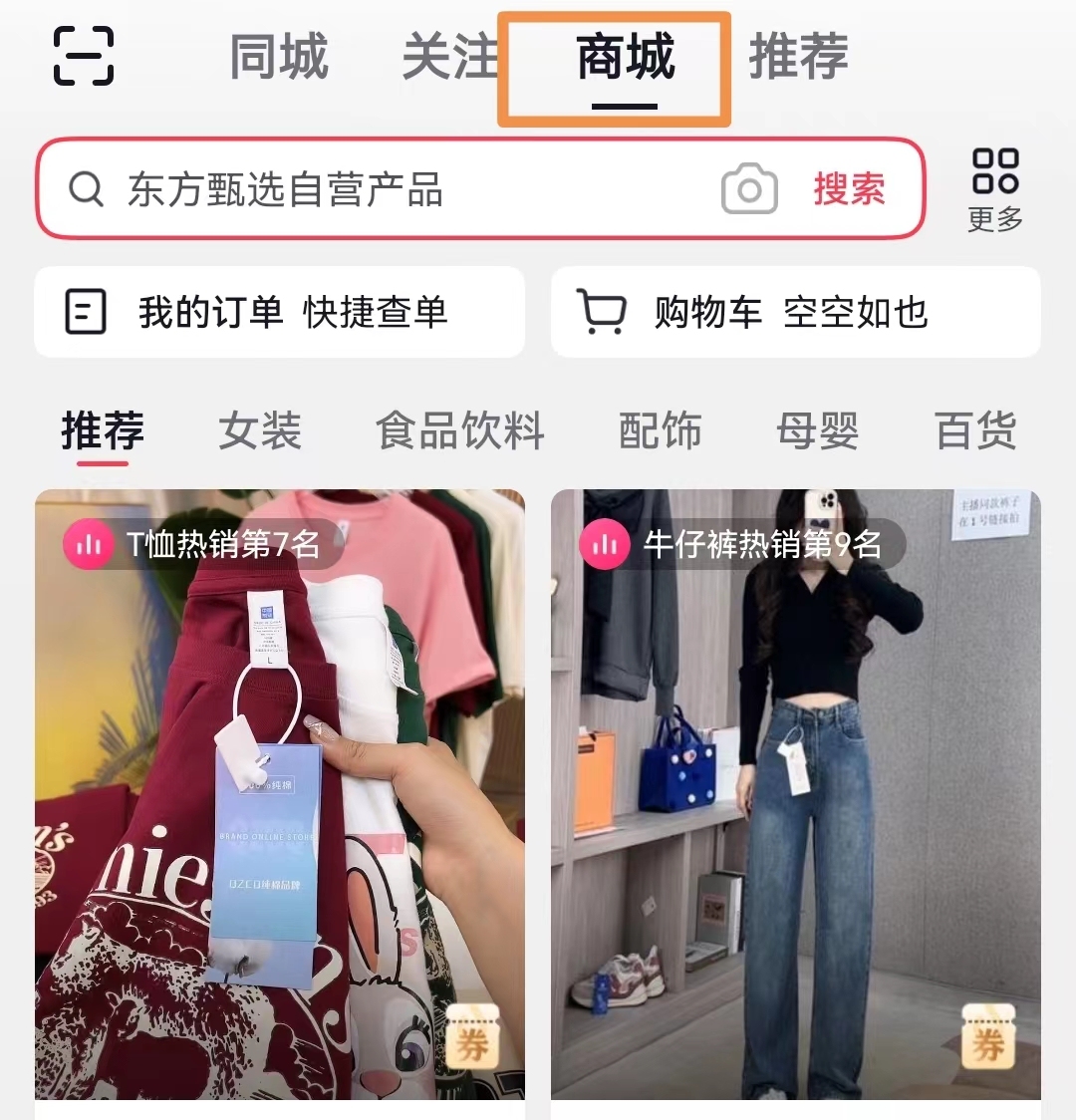Viewport: 1076px width, 1120px height.
Task: Tap the red 搜索 button
Action: coord(849,188)
